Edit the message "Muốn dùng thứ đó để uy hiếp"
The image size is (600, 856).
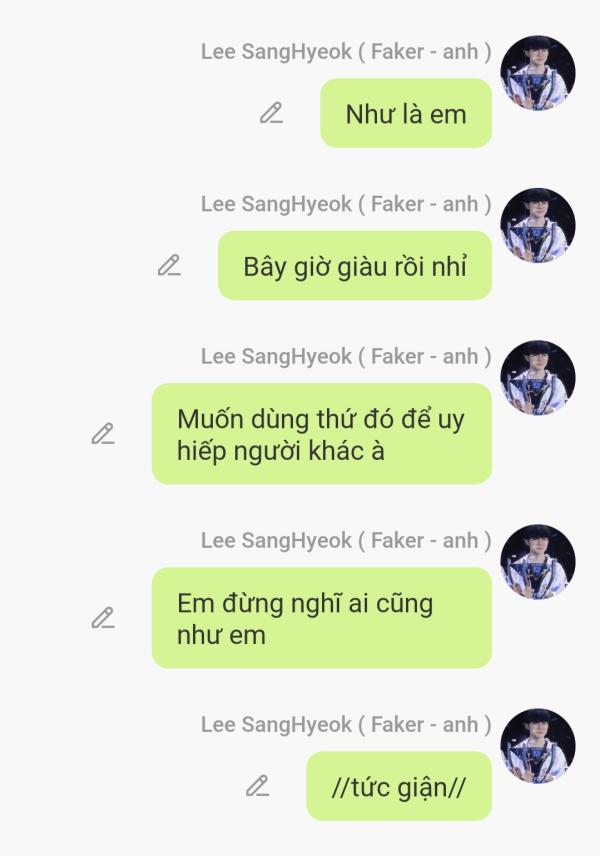[103, 434]
